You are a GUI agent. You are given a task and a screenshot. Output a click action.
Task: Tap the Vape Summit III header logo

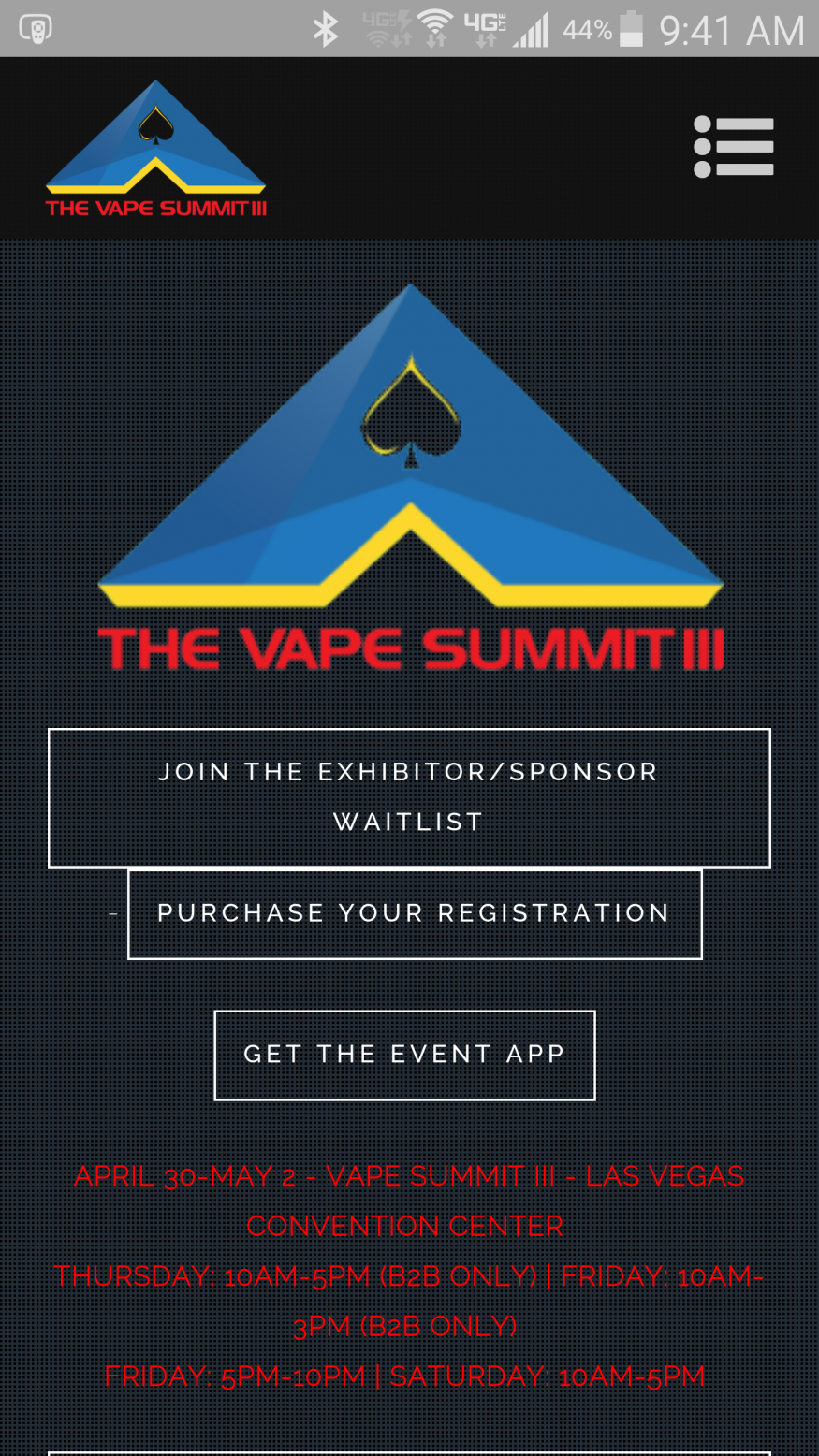click(x=156, y=150)
